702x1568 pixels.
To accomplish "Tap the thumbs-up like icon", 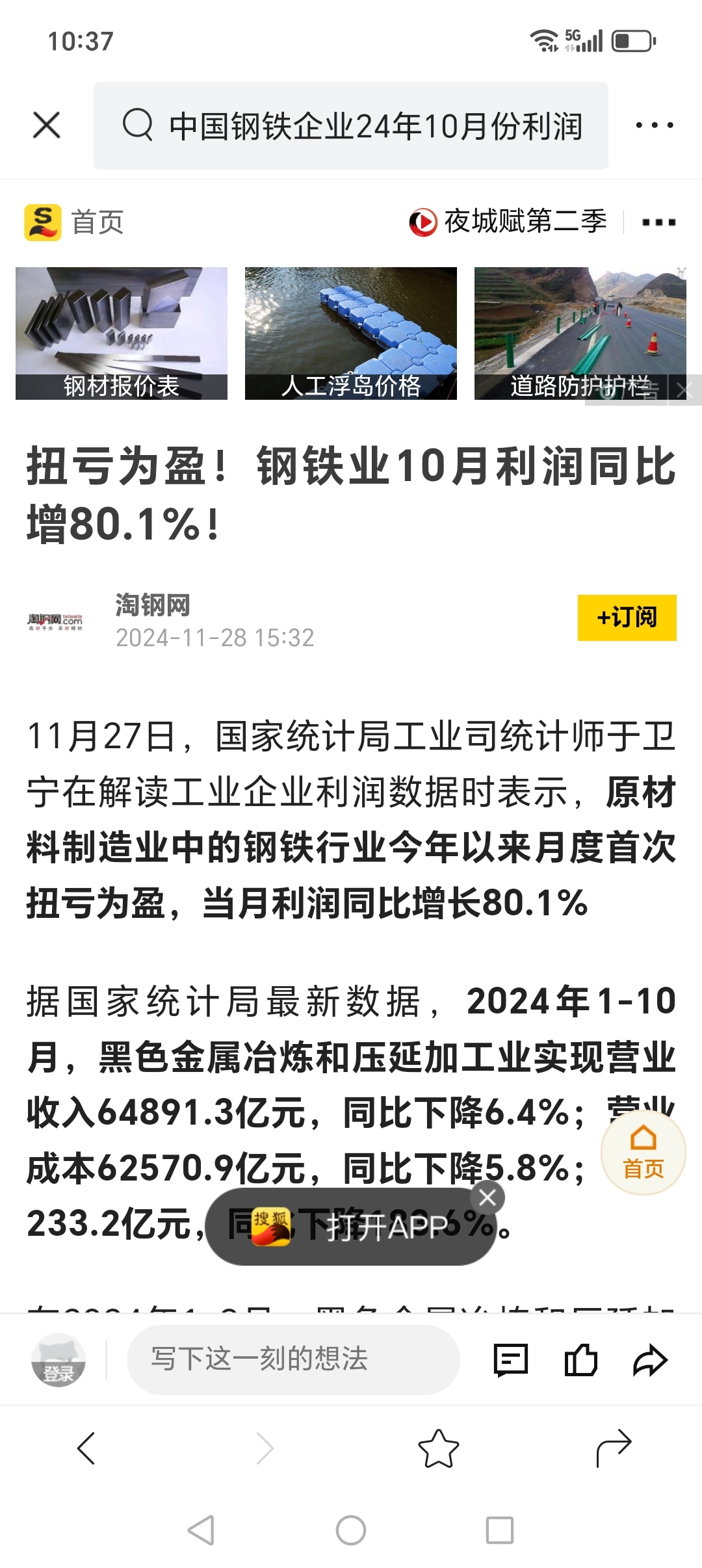I will 582,1359.
